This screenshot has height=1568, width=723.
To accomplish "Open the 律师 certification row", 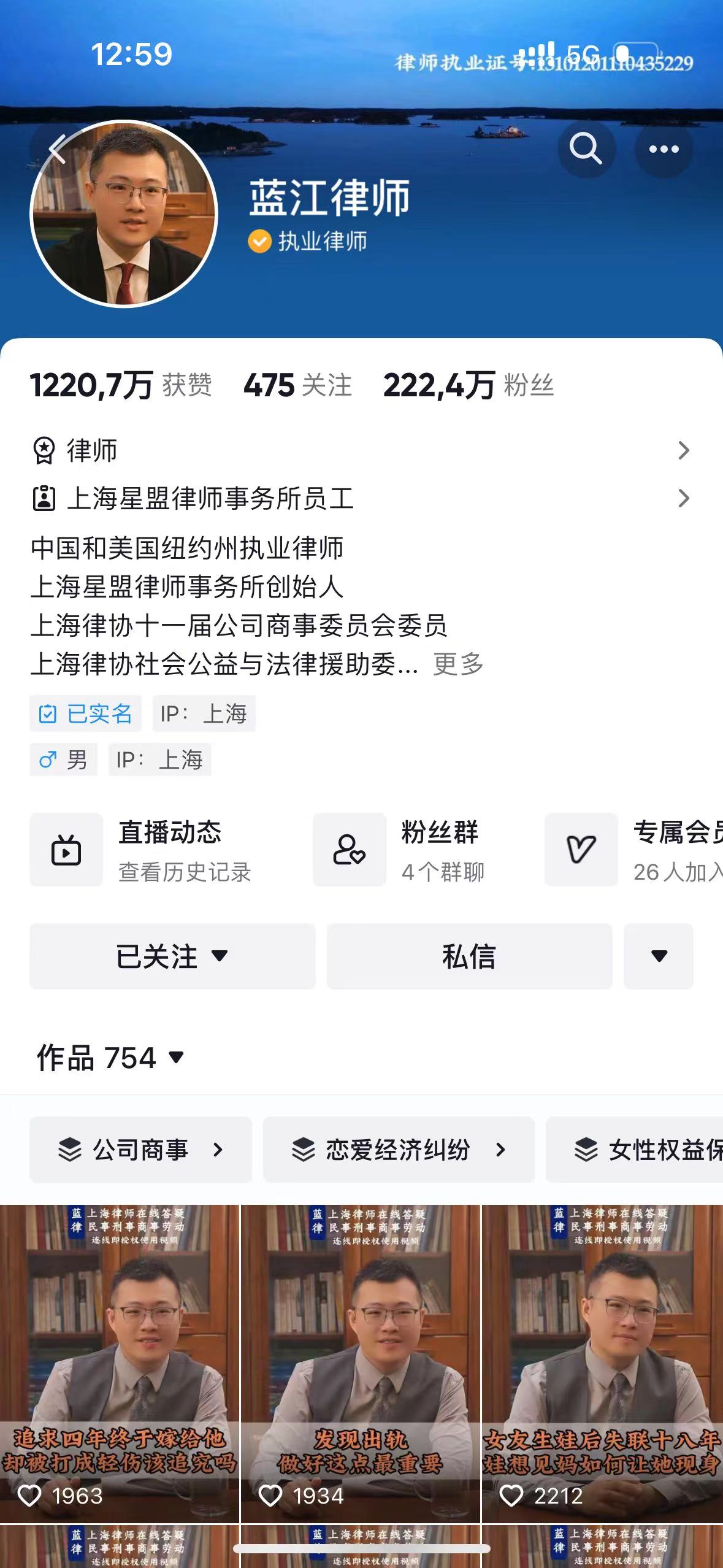I will click(361, 450).
